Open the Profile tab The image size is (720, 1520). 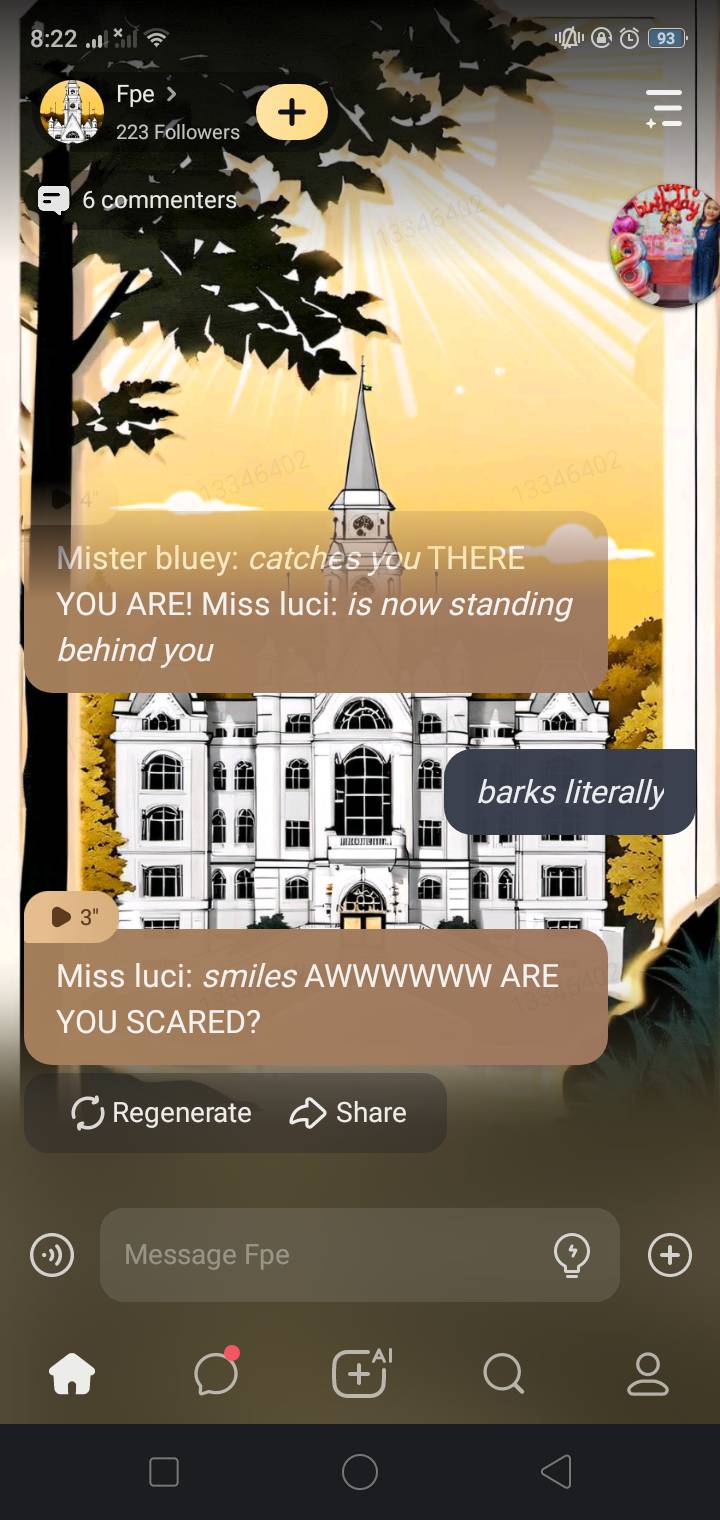(x=647, y=1374)
